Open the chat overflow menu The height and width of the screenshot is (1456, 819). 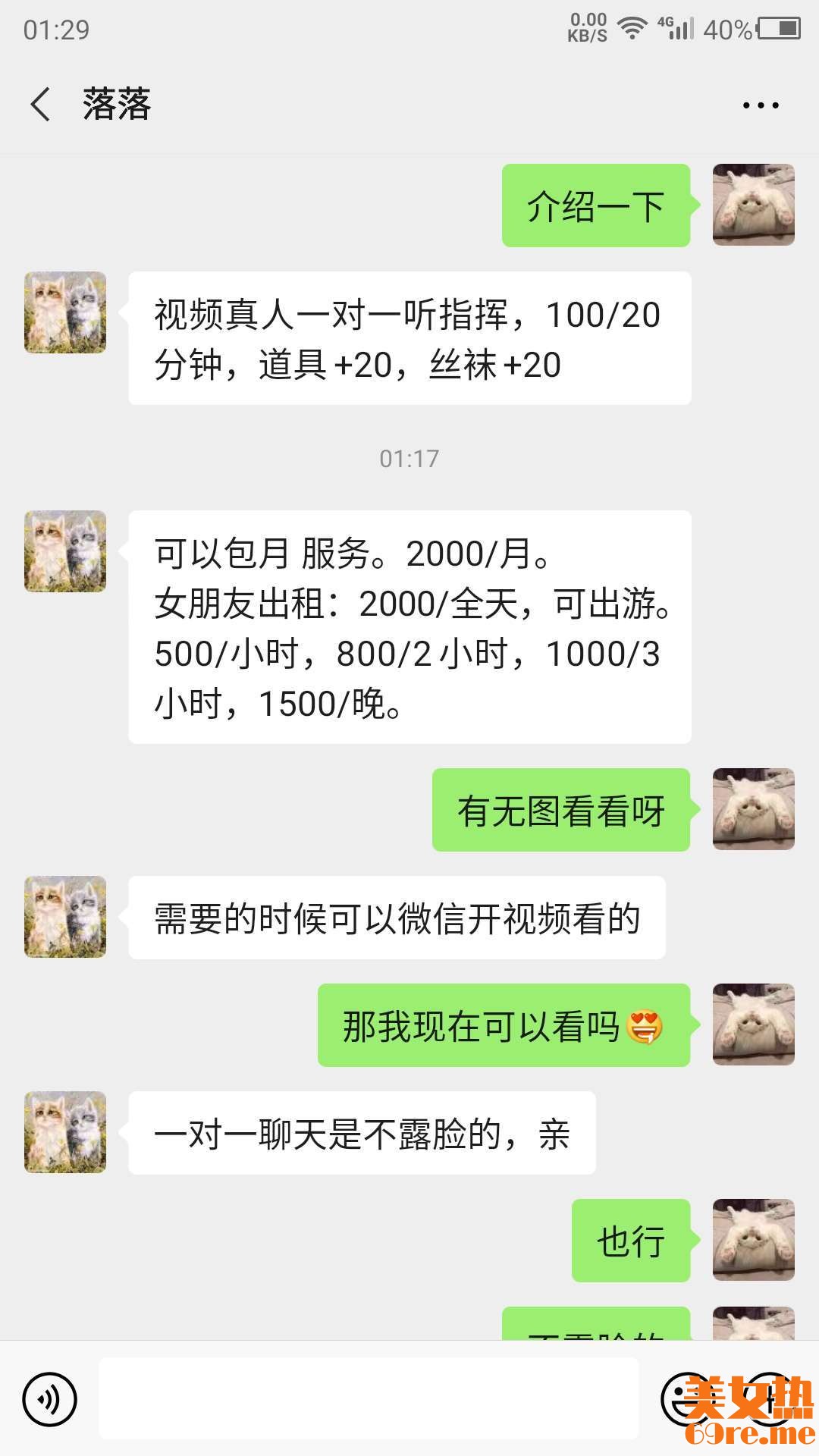click(x=760, y=105)
